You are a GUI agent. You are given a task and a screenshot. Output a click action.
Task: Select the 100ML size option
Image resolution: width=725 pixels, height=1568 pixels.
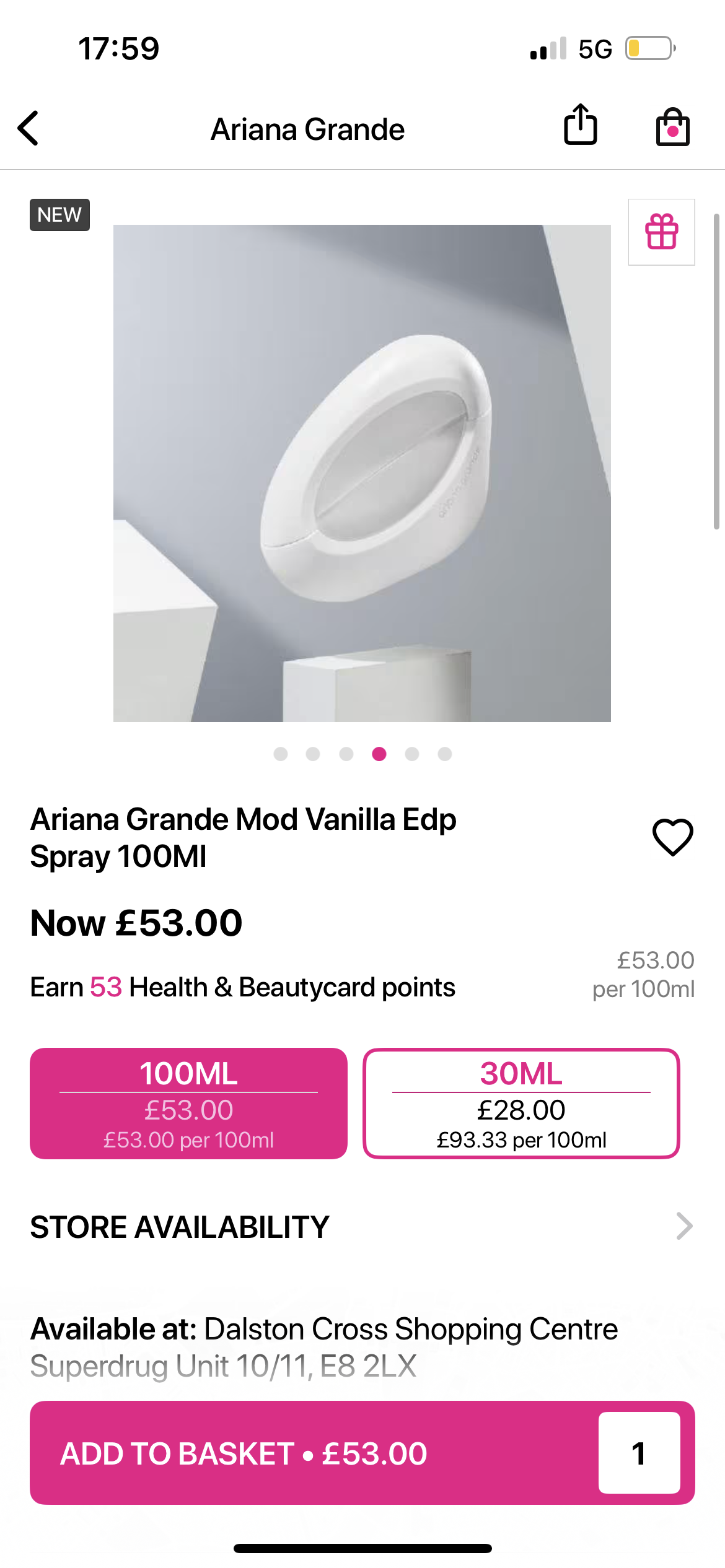point(188,1103)
